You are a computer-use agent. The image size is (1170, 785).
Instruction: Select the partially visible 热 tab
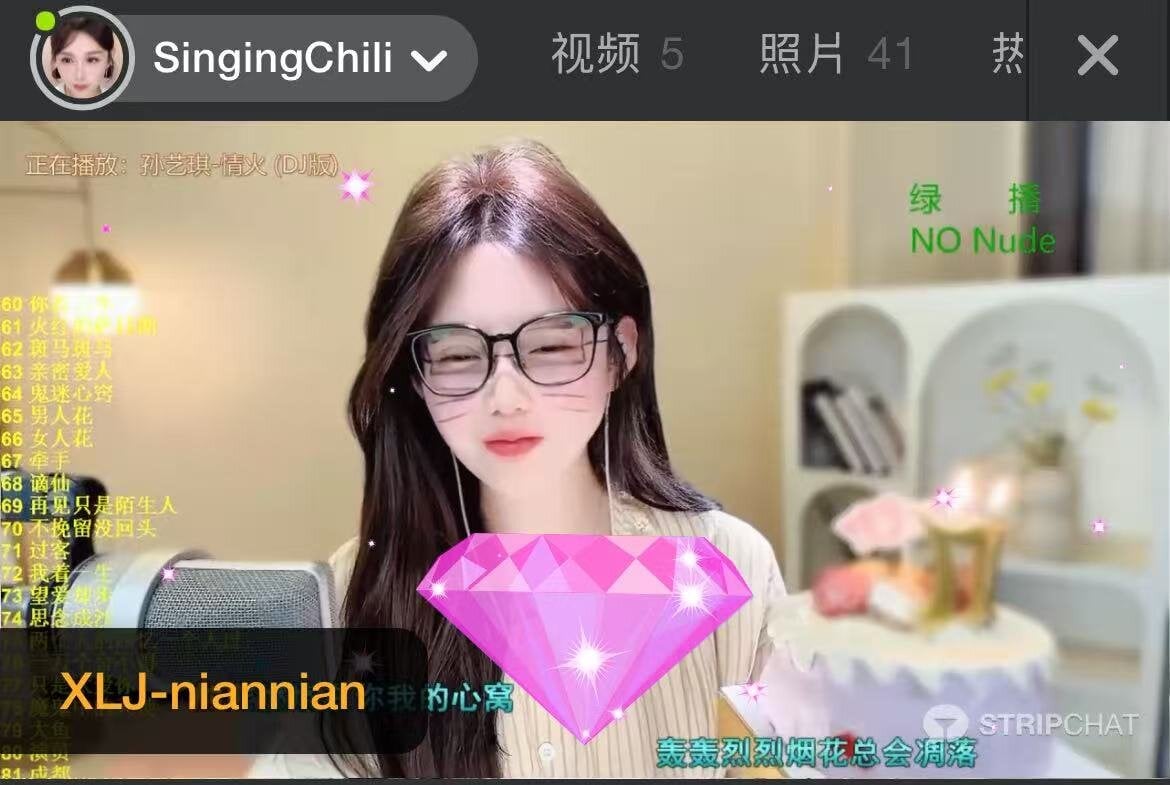1007,55
